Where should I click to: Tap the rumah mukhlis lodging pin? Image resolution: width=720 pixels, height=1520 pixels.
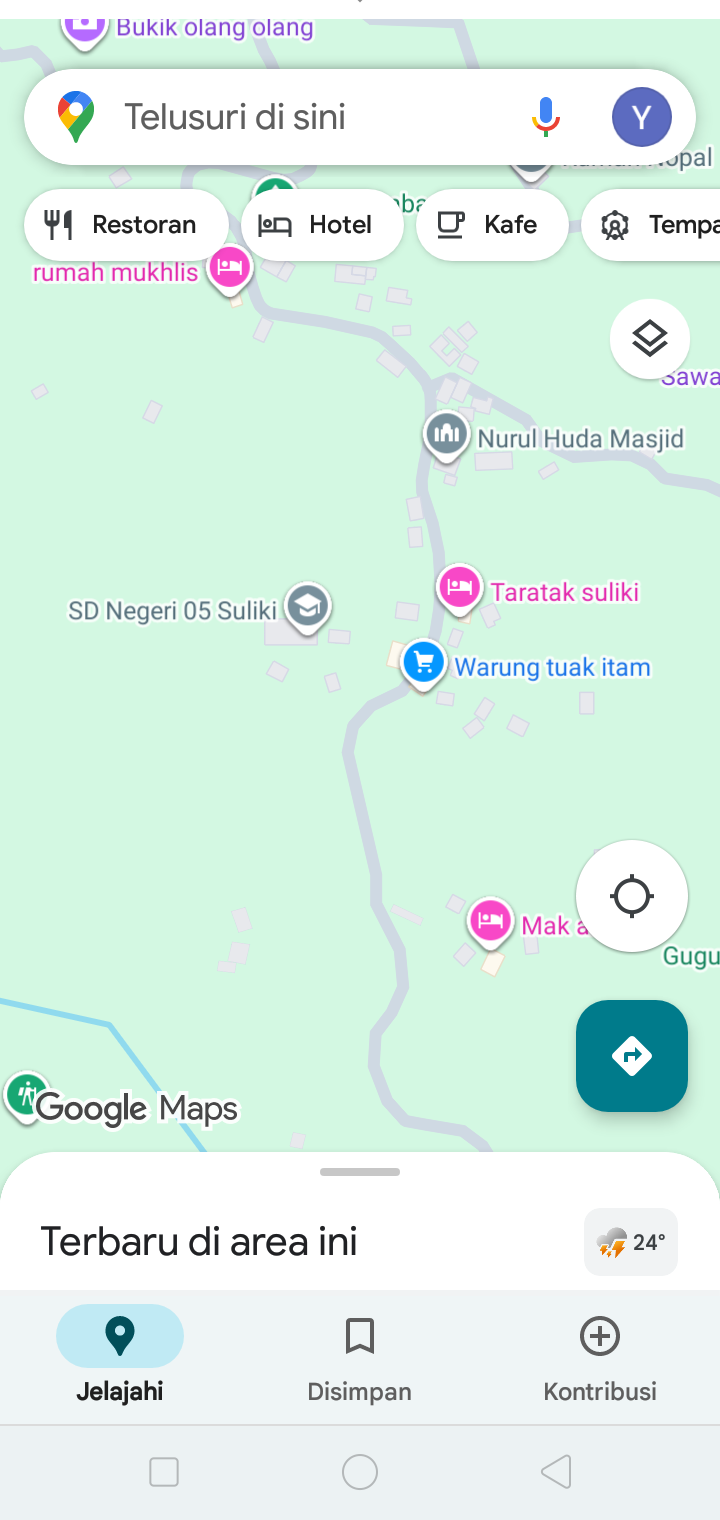pos(230,267)
